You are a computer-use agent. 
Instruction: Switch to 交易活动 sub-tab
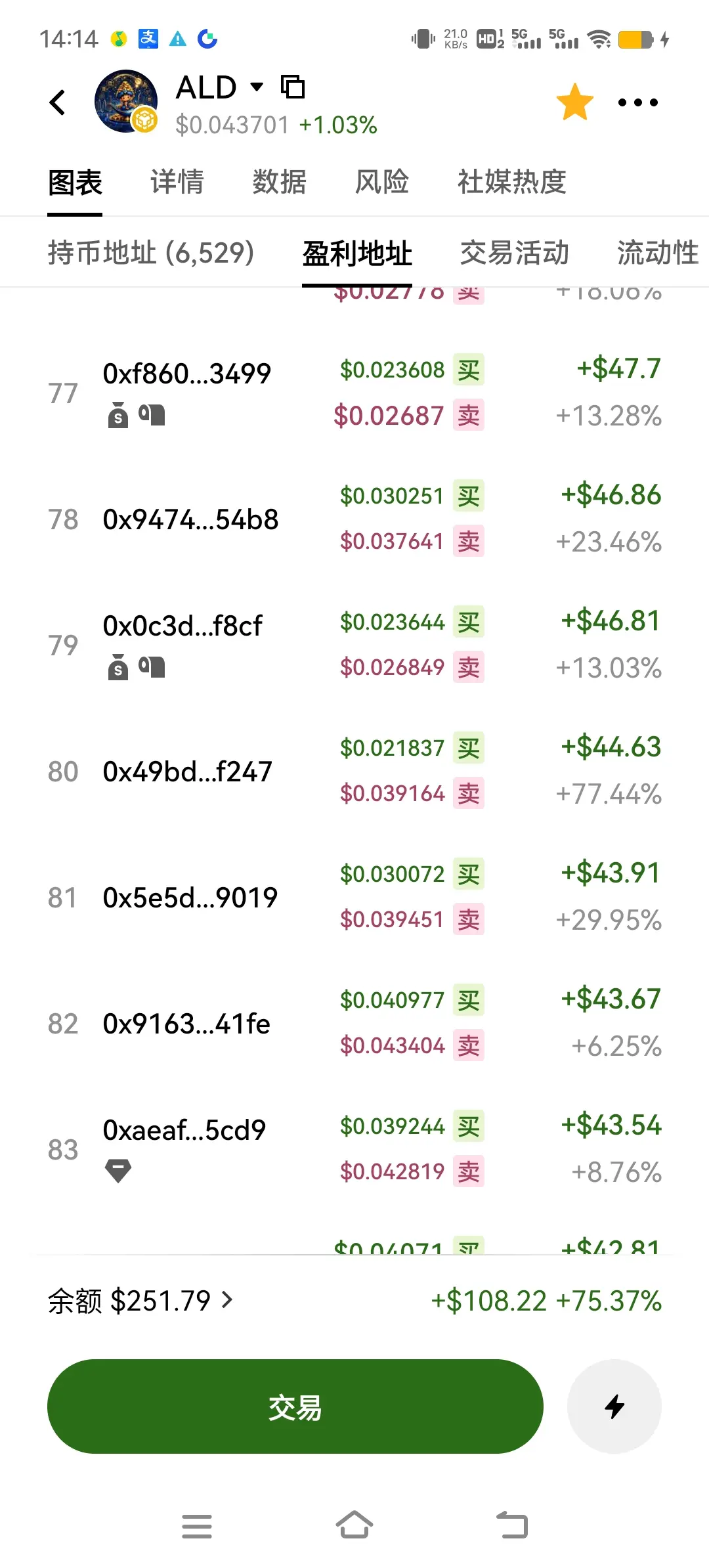pyautogui.click(x=515, y=253)
